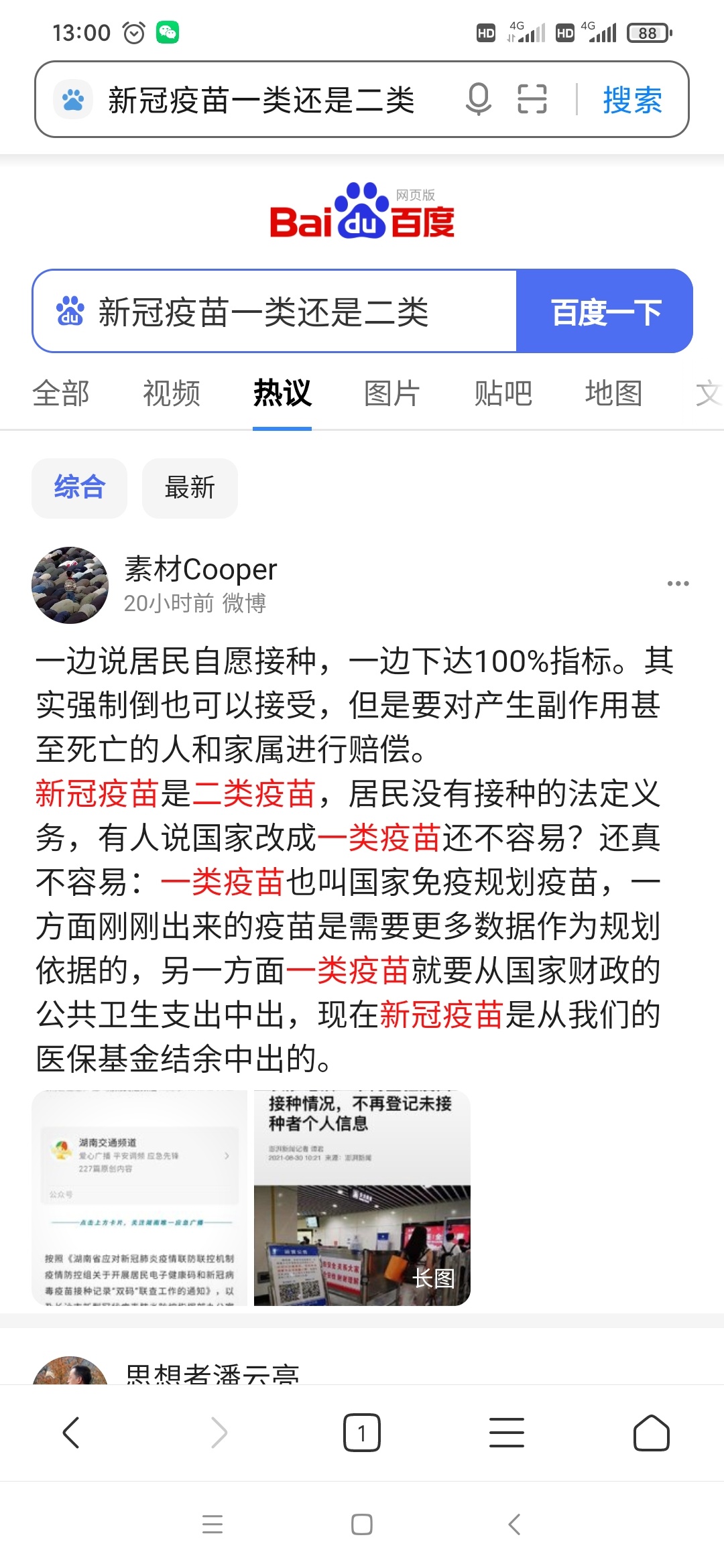Open the 湖南交通频道 image in the post

point(140,1197)
